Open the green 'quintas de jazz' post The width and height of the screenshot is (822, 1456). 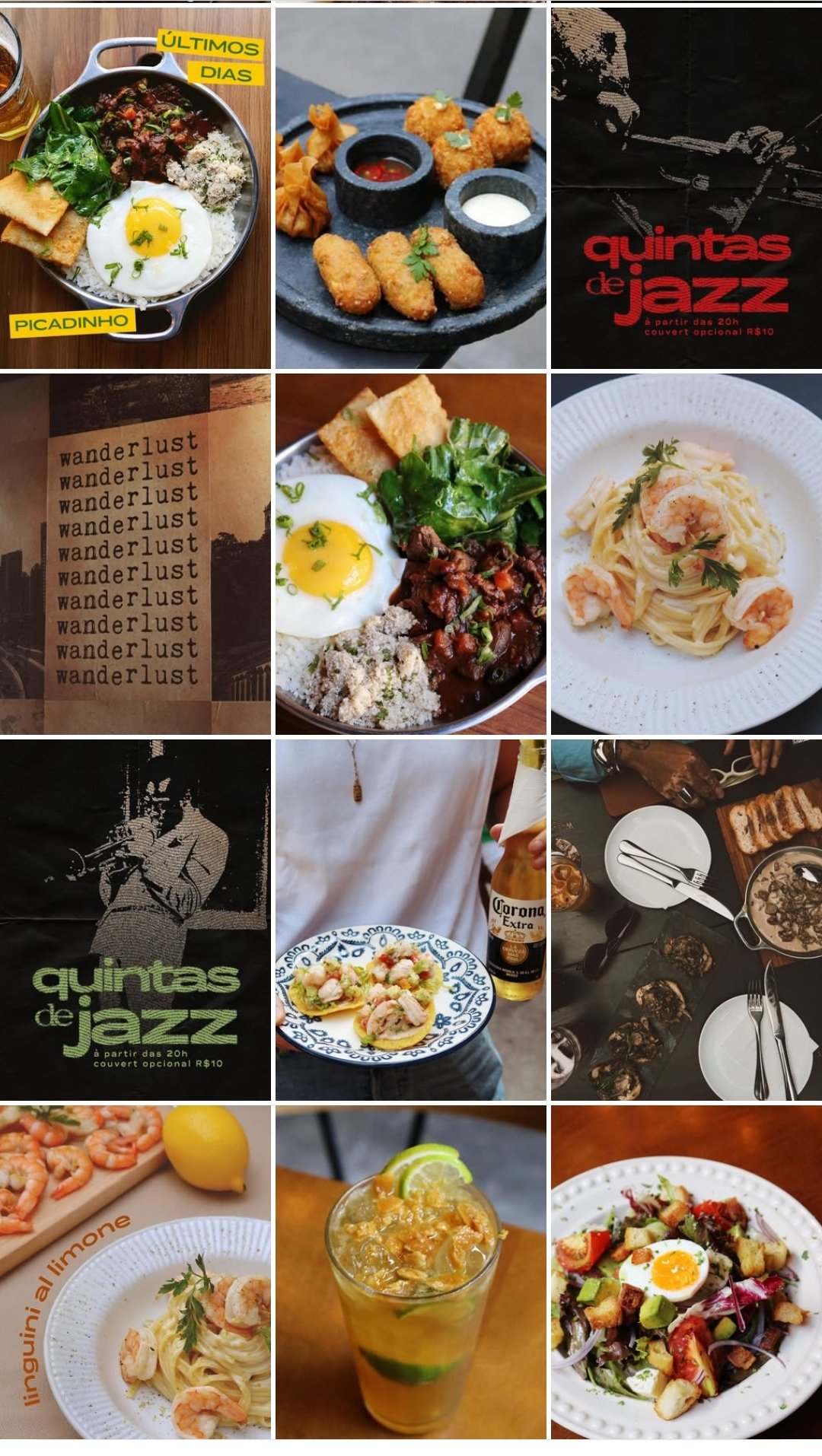135,920
